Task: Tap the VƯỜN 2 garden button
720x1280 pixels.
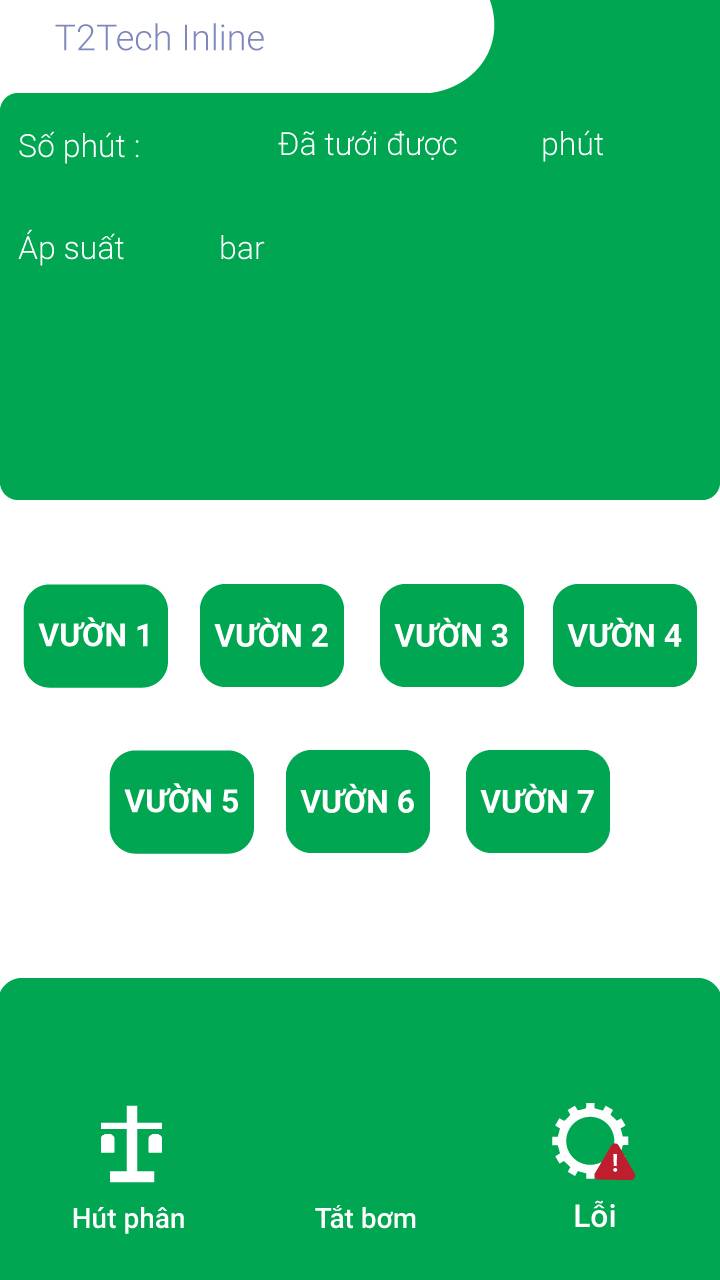Action: 272,636
